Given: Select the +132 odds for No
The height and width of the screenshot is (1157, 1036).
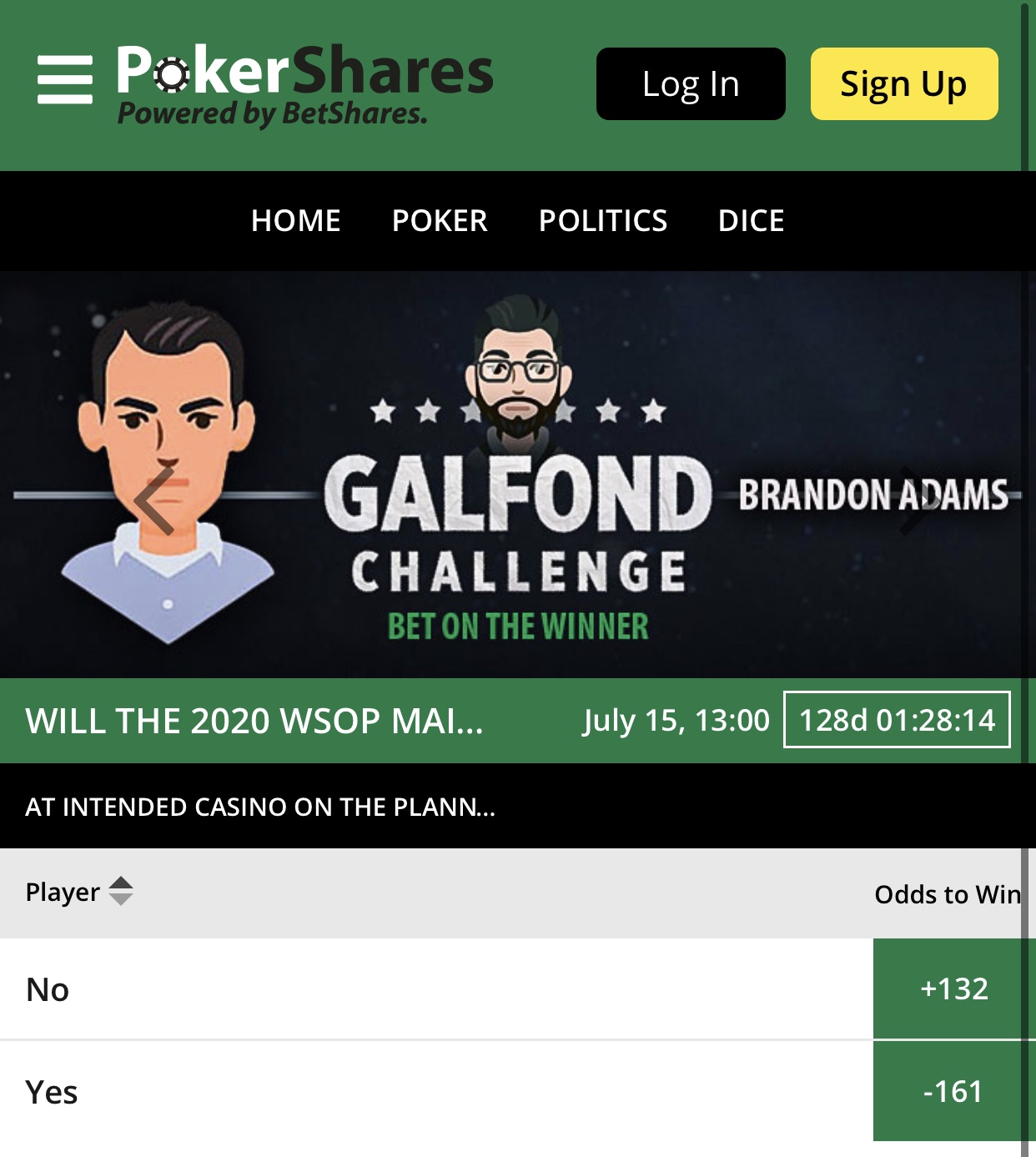Looking at the screenshot, I should [953, 989].
